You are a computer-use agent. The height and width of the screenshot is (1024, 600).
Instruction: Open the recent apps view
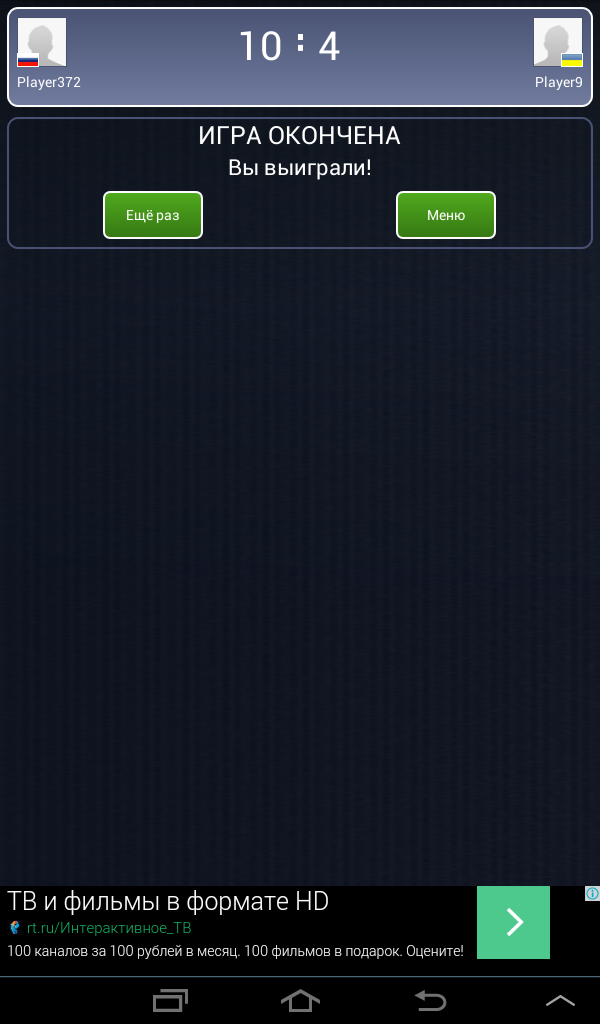point(170,1000)
